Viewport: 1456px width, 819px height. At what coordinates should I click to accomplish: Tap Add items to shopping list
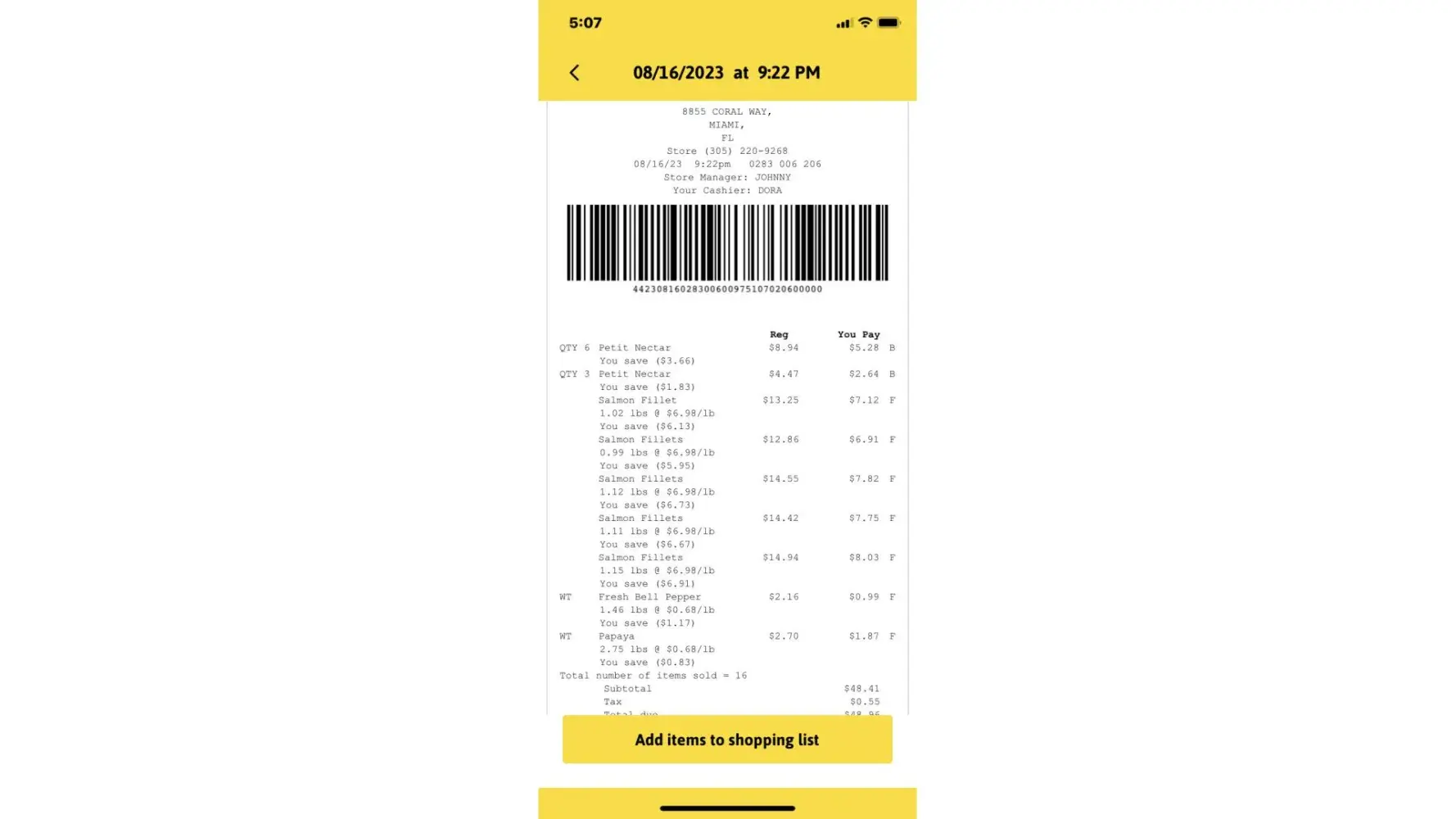726,740
